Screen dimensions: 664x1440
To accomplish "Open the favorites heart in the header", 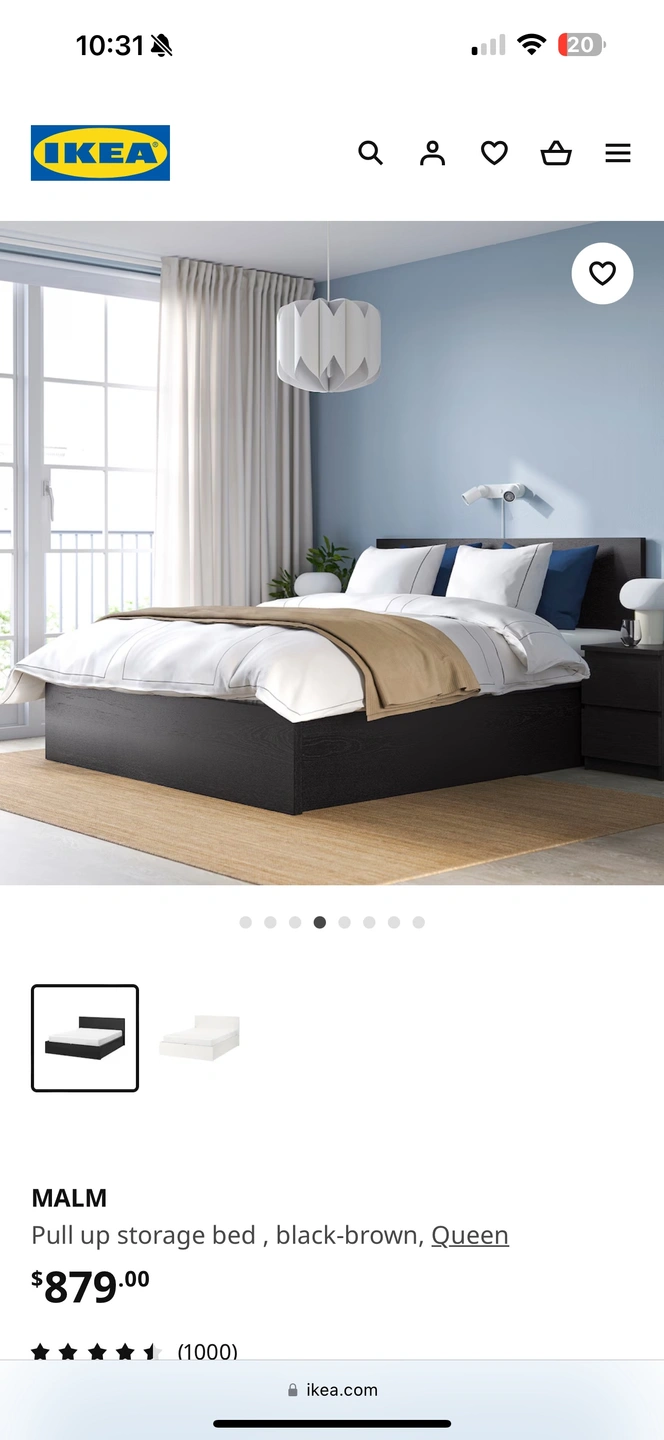I will pyautogui.click(x=494, y=153).
